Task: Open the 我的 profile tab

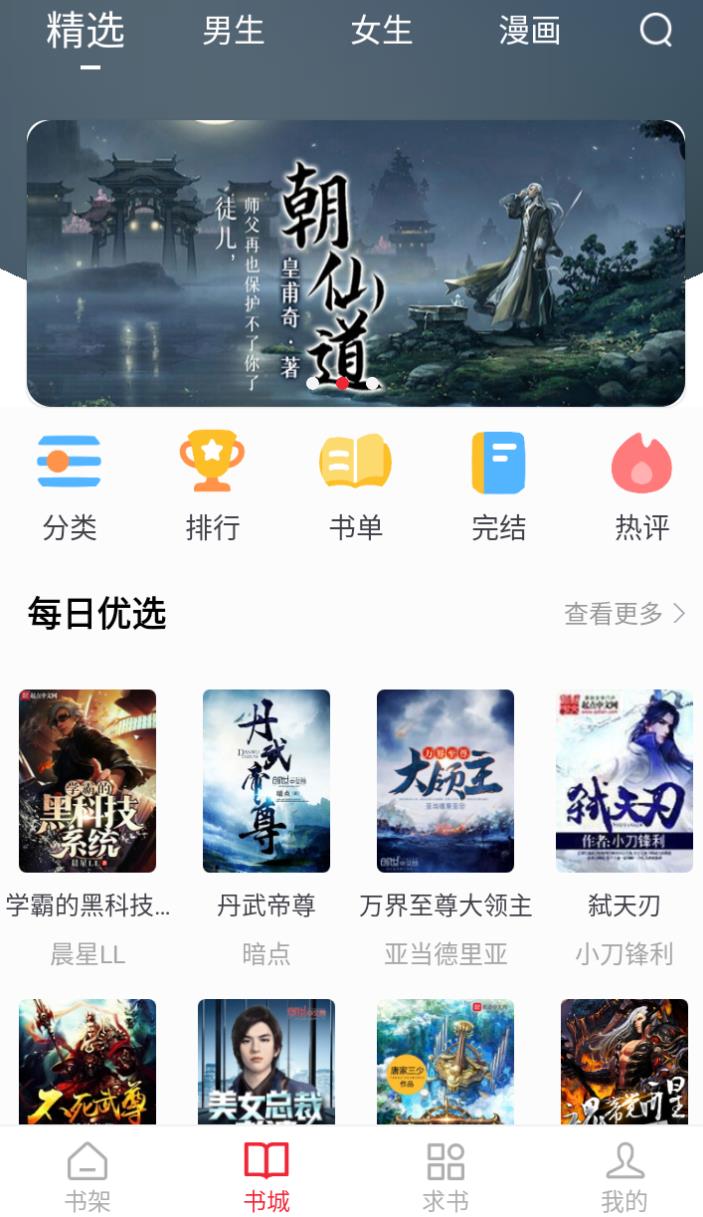Action: click(624, 1176)
